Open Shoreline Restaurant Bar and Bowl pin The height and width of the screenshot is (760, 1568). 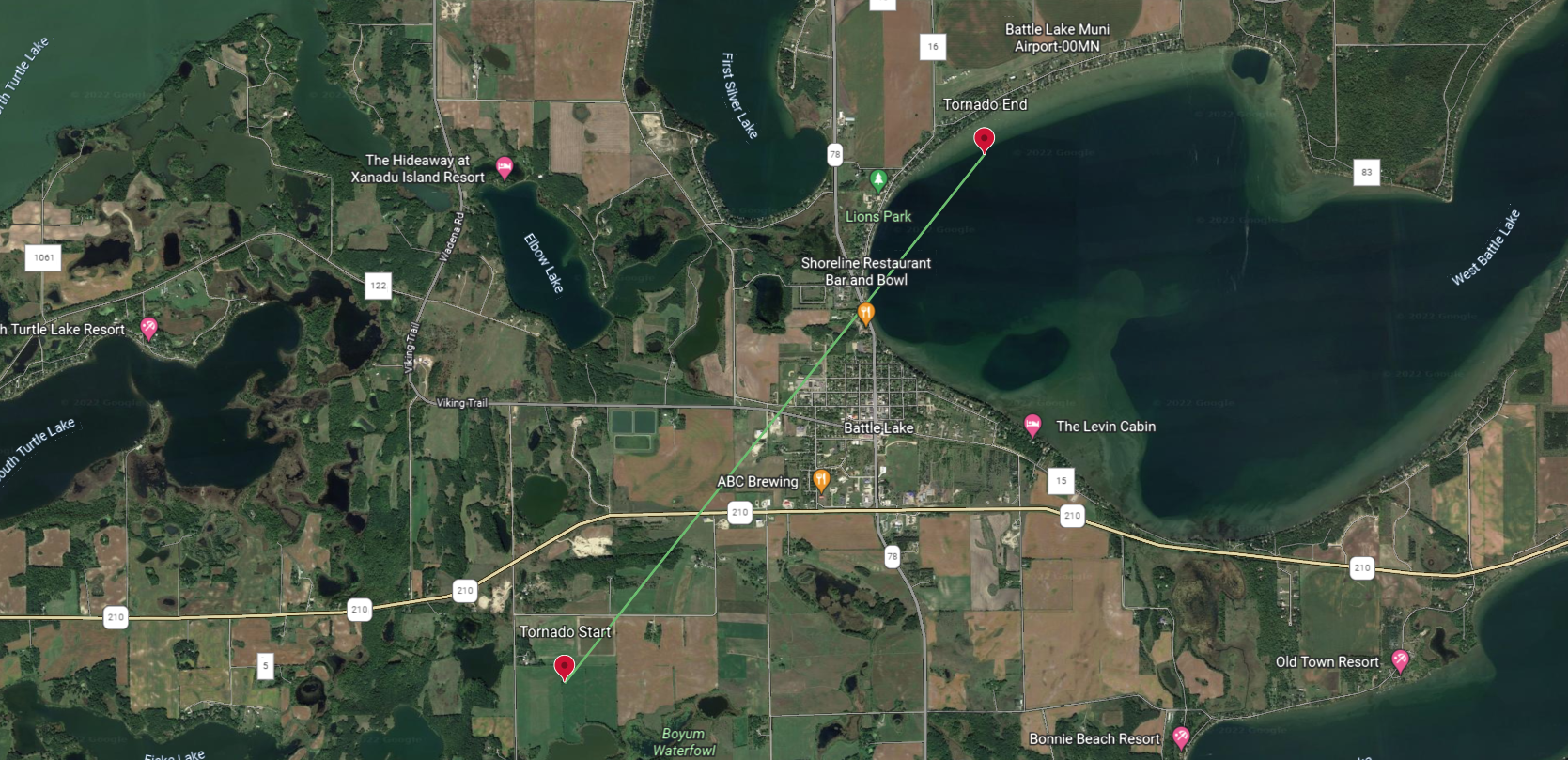pos(866,313)
